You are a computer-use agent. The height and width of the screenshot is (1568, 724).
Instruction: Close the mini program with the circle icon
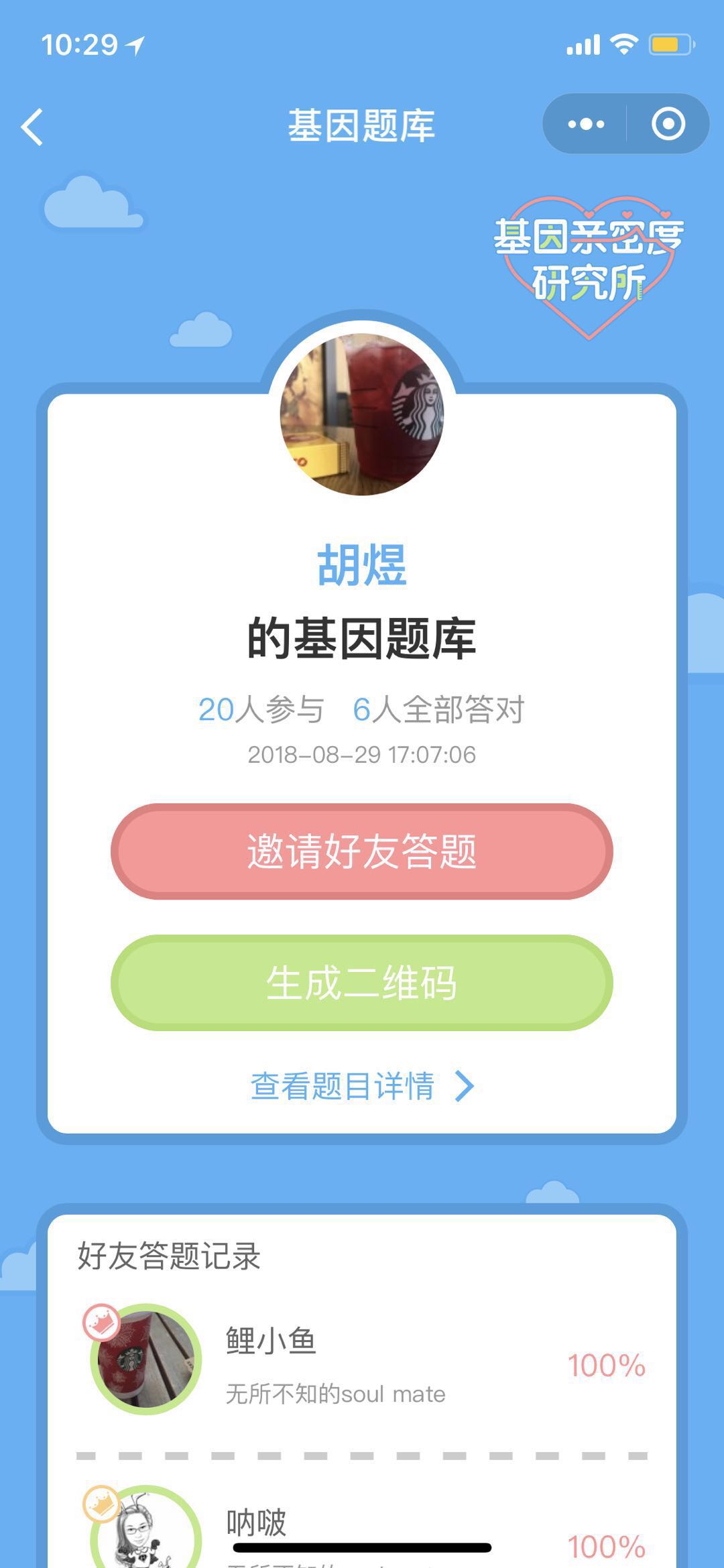[x=668, y=124]
